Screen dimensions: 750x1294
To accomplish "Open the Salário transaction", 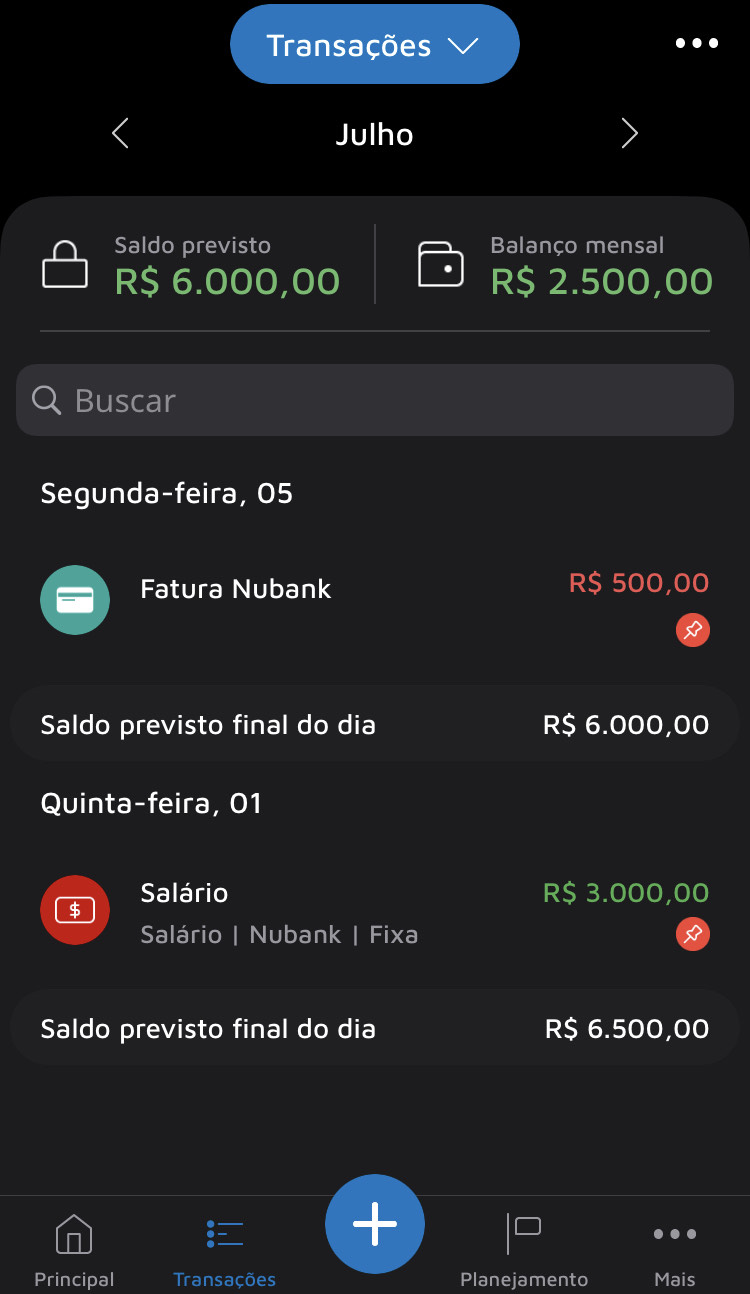I will (x=300, y=910).
